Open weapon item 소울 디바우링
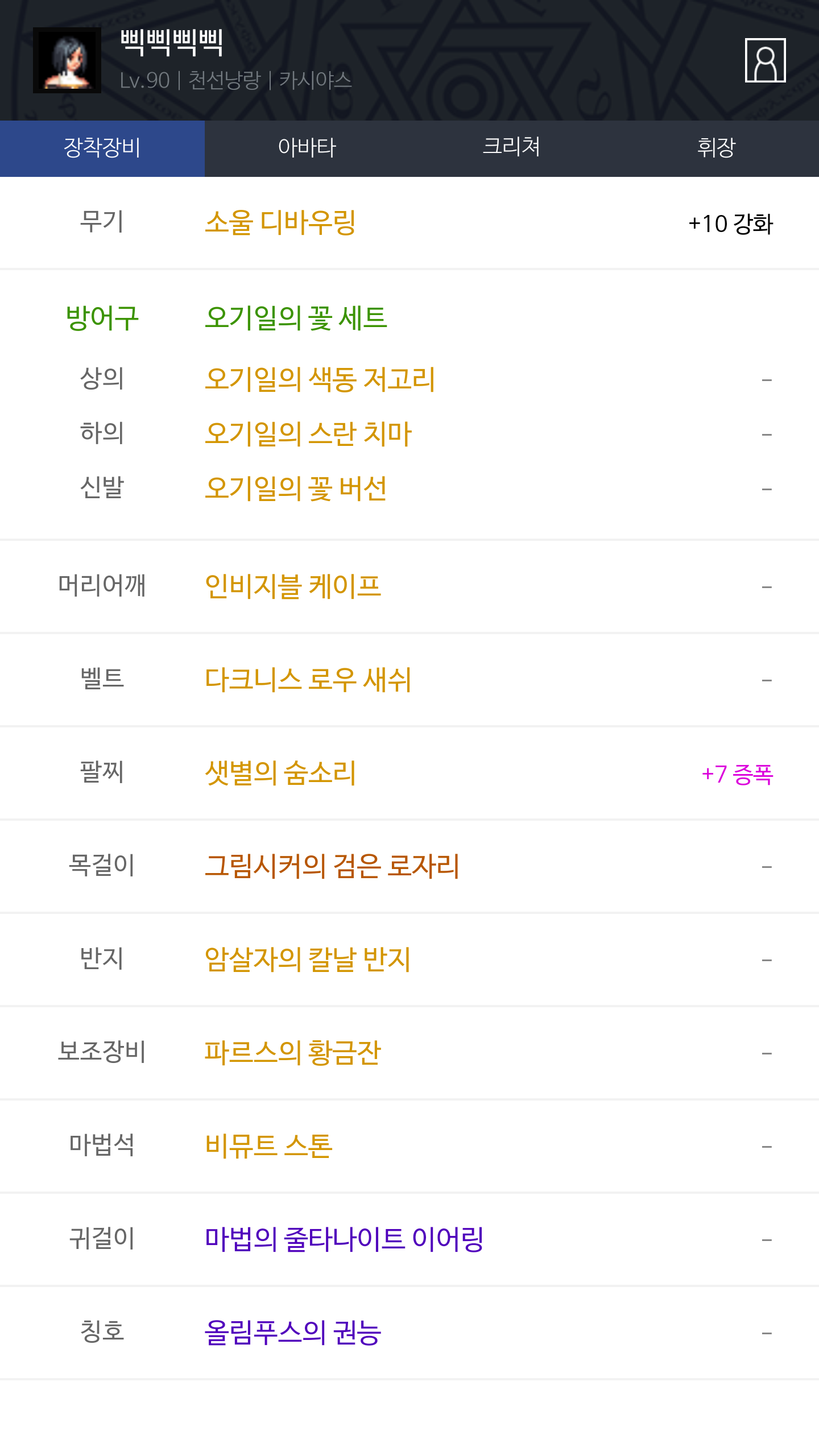The height and width of the screenshot is (1456, 819). [x=280, y=222]
